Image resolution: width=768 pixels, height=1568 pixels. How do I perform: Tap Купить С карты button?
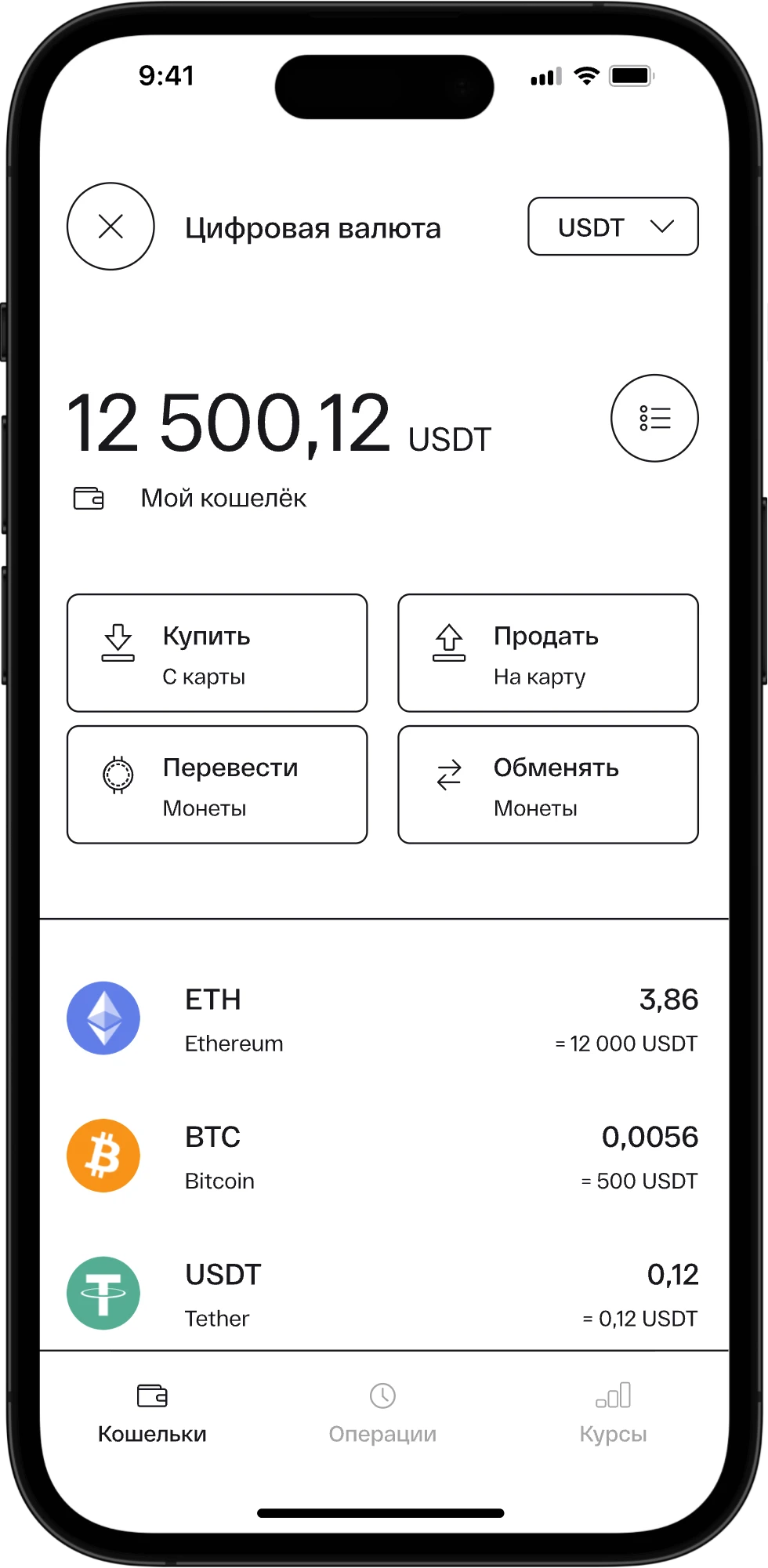point(217,653)
